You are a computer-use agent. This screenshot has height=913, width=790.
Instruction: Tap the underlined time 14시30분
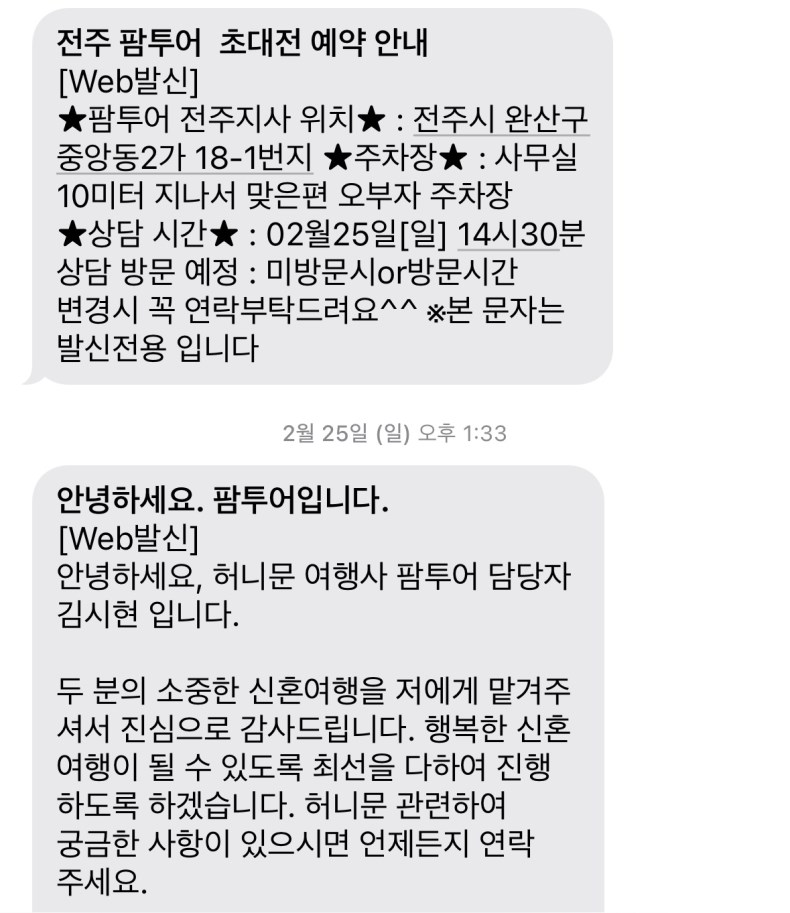pyautogui.click(x=519, y=233)
